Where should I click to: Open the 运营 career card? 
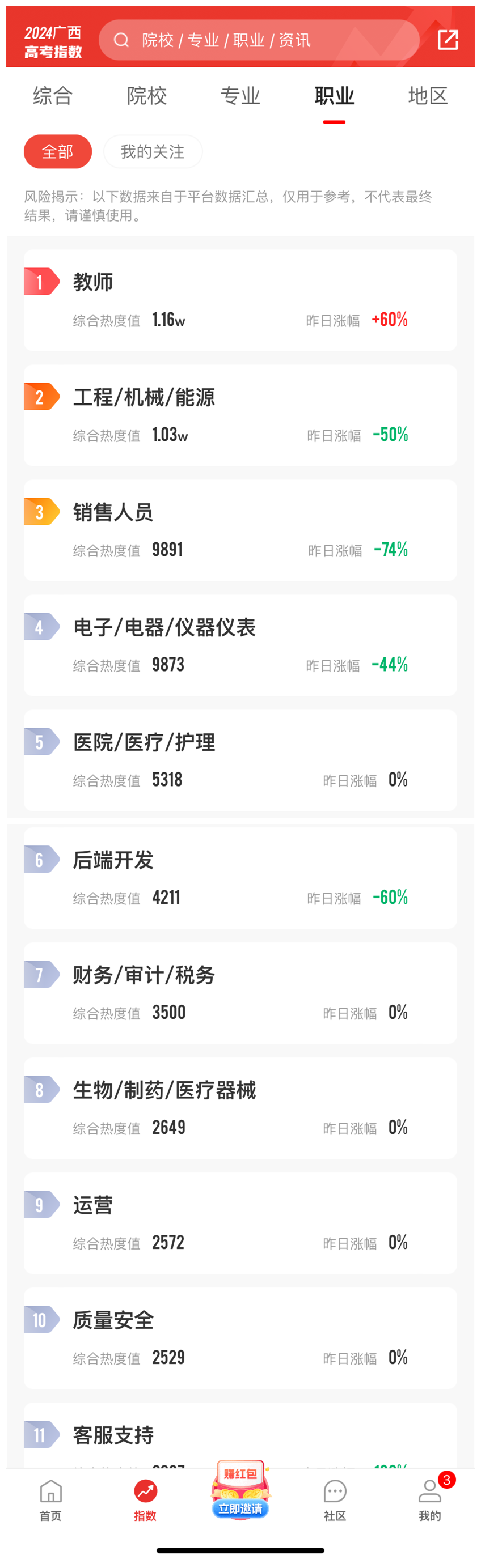point(240,1223)
